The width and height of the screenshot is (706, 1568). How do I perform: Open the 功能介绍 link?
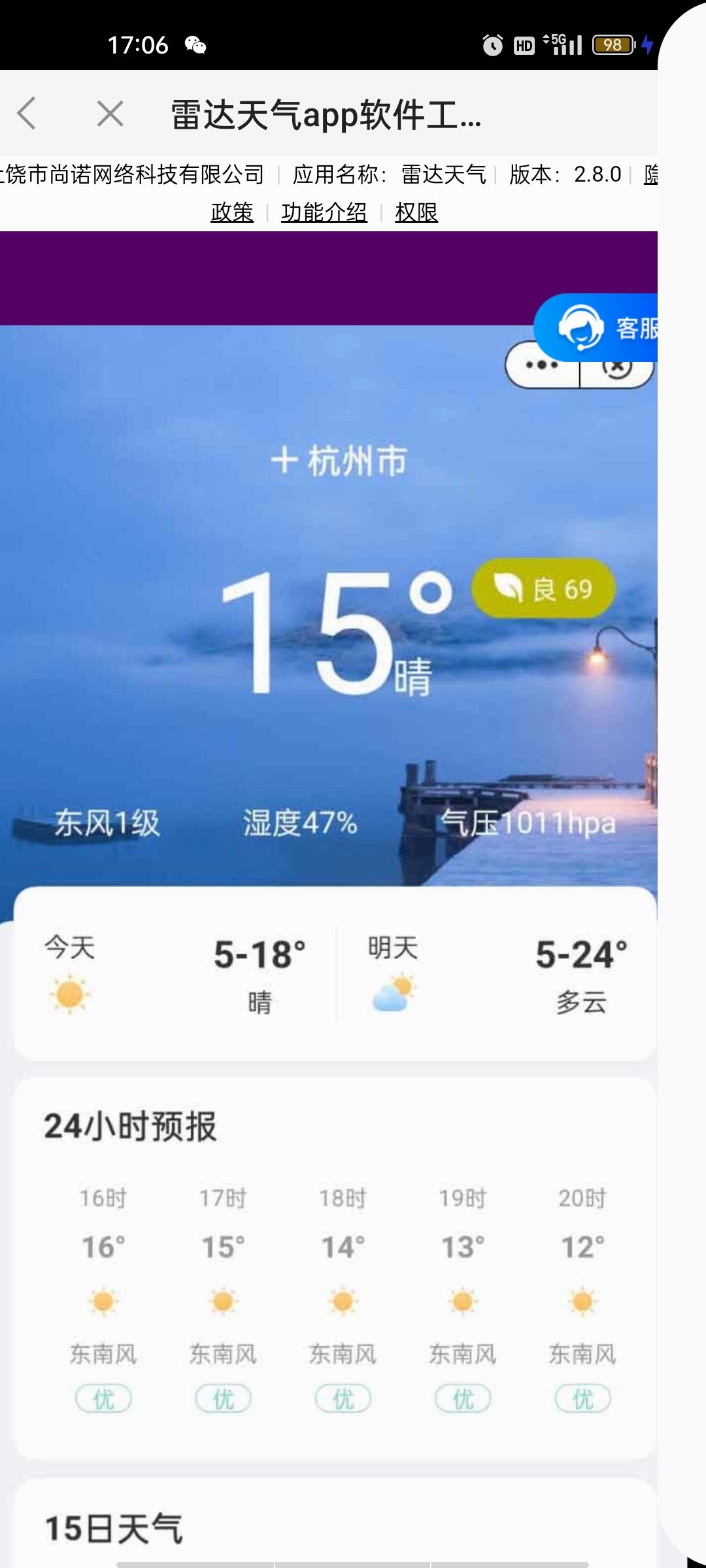324,212
